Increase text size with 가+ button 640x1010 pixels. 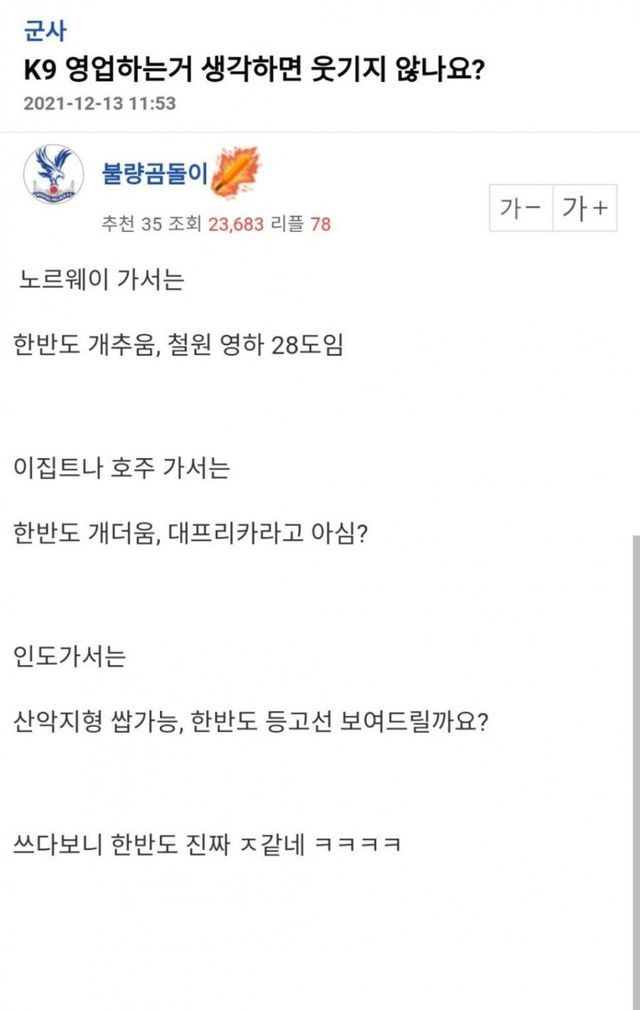pyautogui.click(x=585, y=209)
